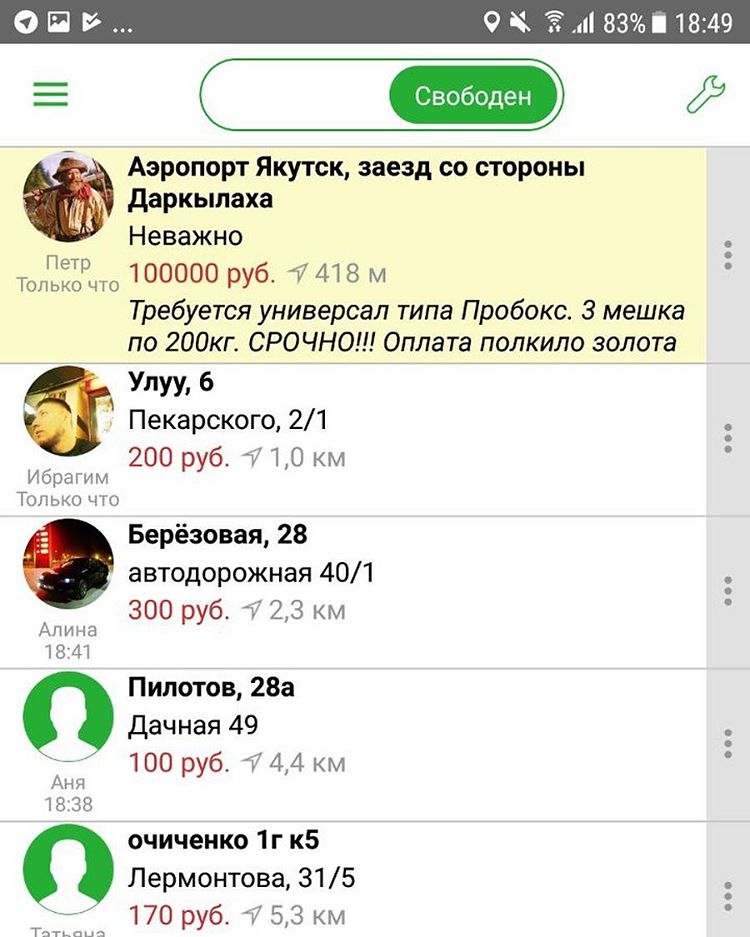Open more options for Улуу, 6 order
Image resolution: width=750 pixels, height=937 pixels.
coord(728,438)
